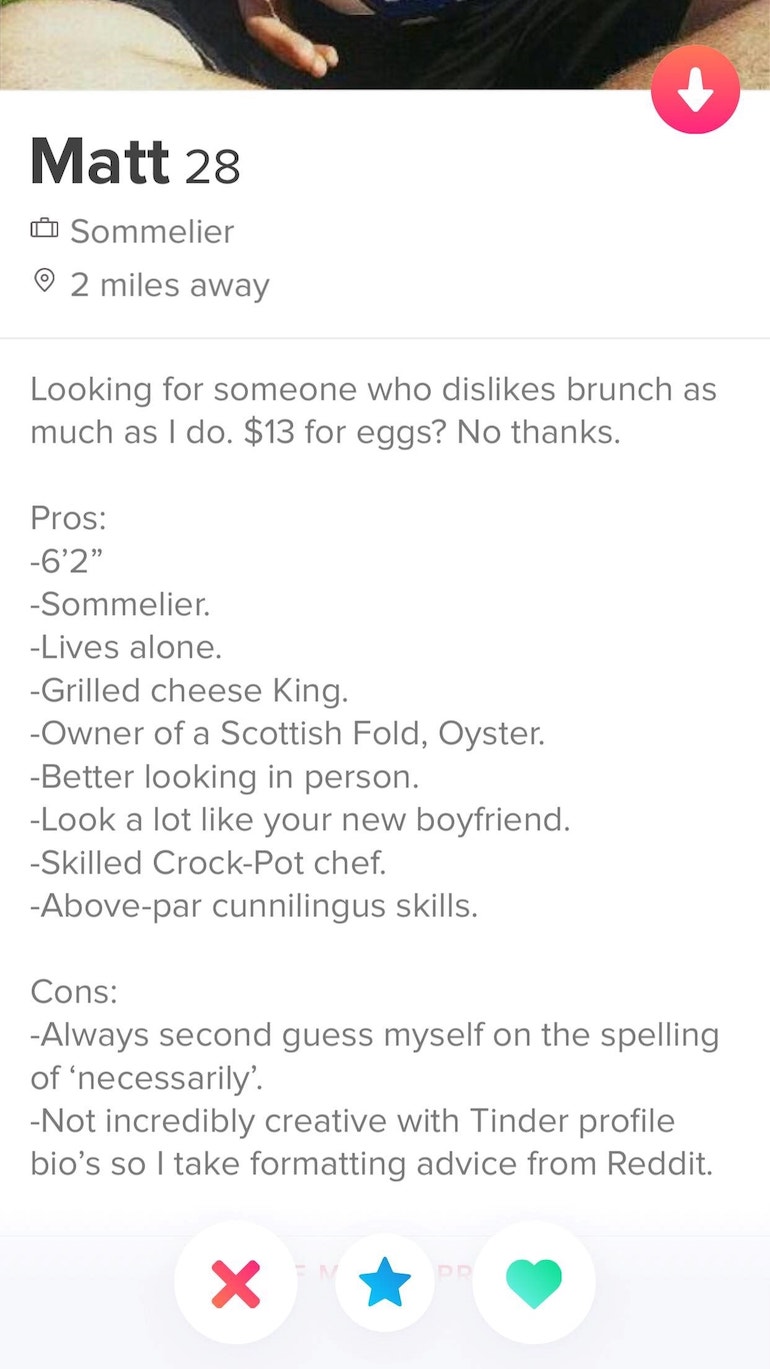The image size is (770, 1369).
Task: Super Like Matt with the blue star
Action: tap(385, 1283)
